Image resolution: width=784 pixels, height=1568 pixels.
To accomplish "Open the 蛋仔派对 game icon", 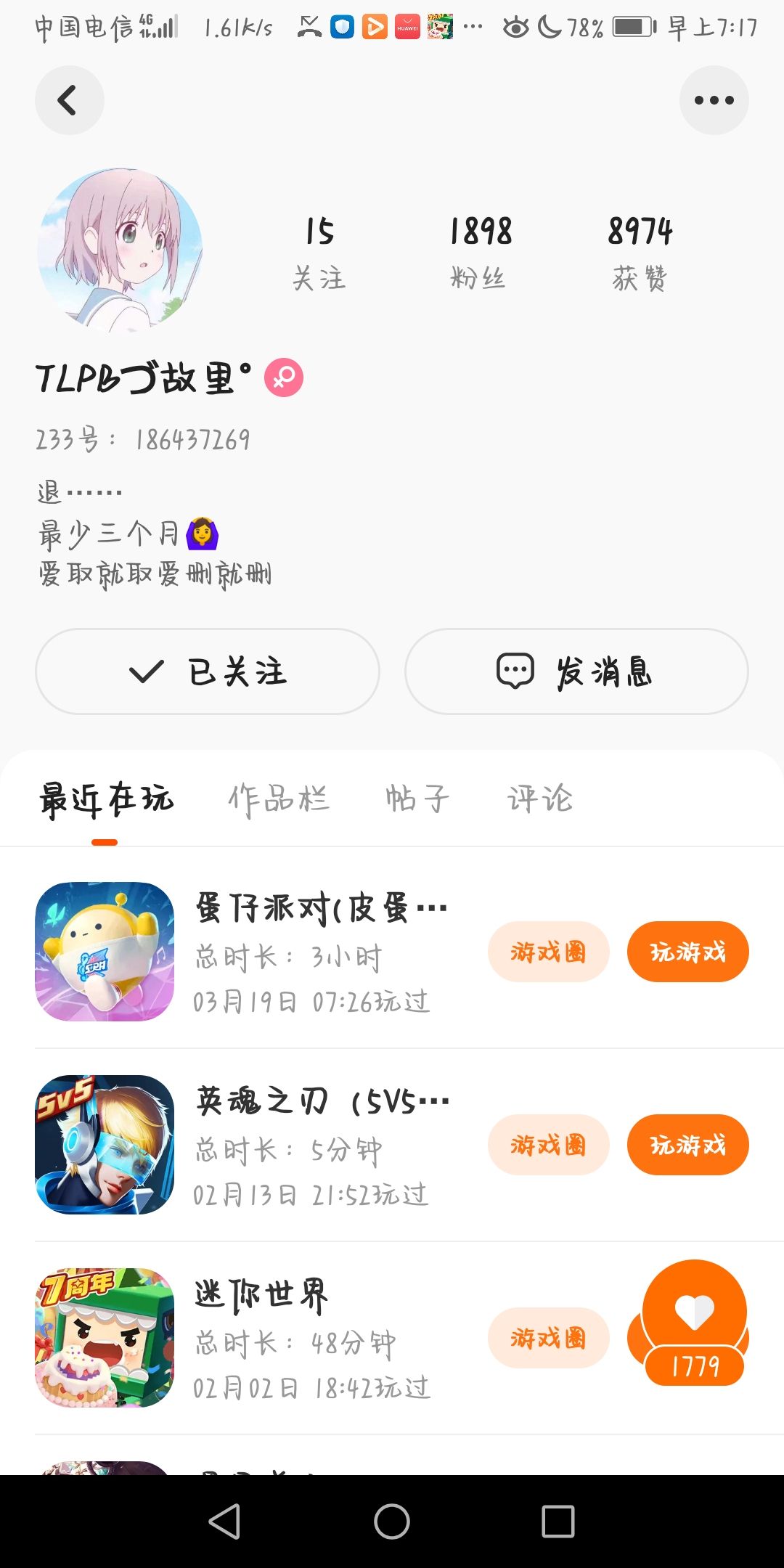I will [105, 952].
